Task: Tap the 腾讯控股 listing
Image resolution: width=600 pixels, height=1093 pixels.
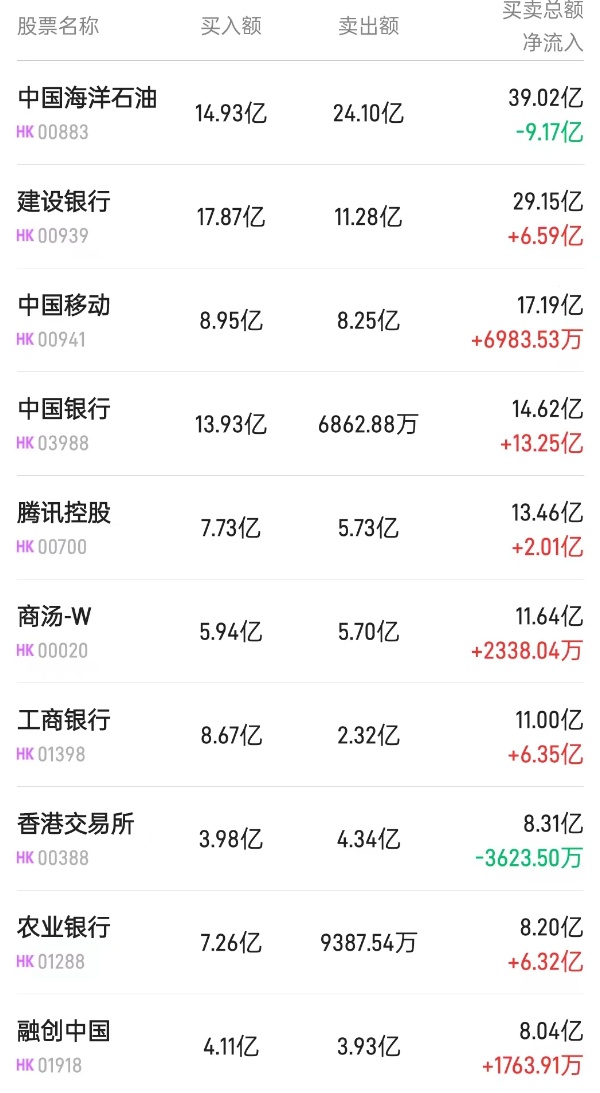Action: 65,514
